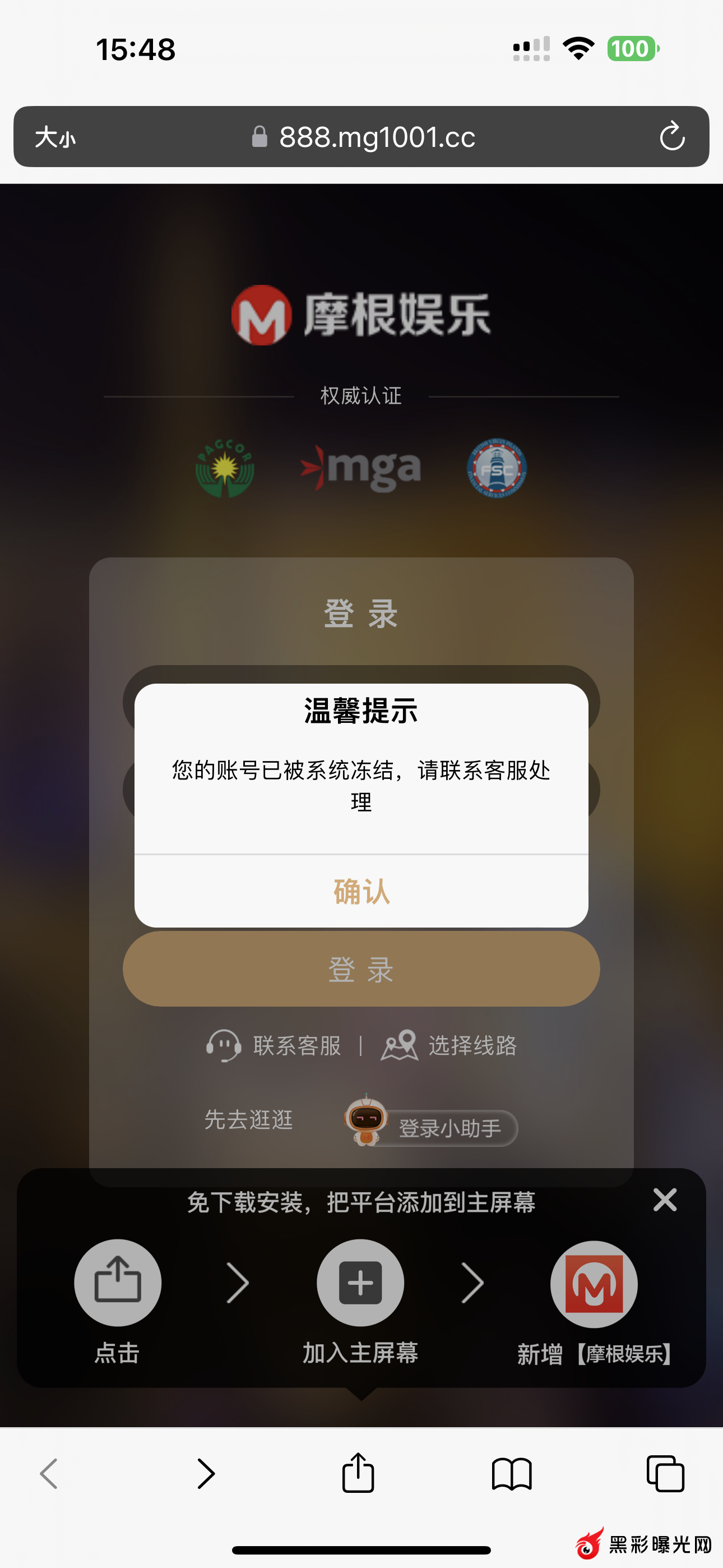This screenshot has height=1568, width=723.
Task: Confirm the frozen-account dialog with 确认
Action: pyautogui.click(x=361, y=892)
